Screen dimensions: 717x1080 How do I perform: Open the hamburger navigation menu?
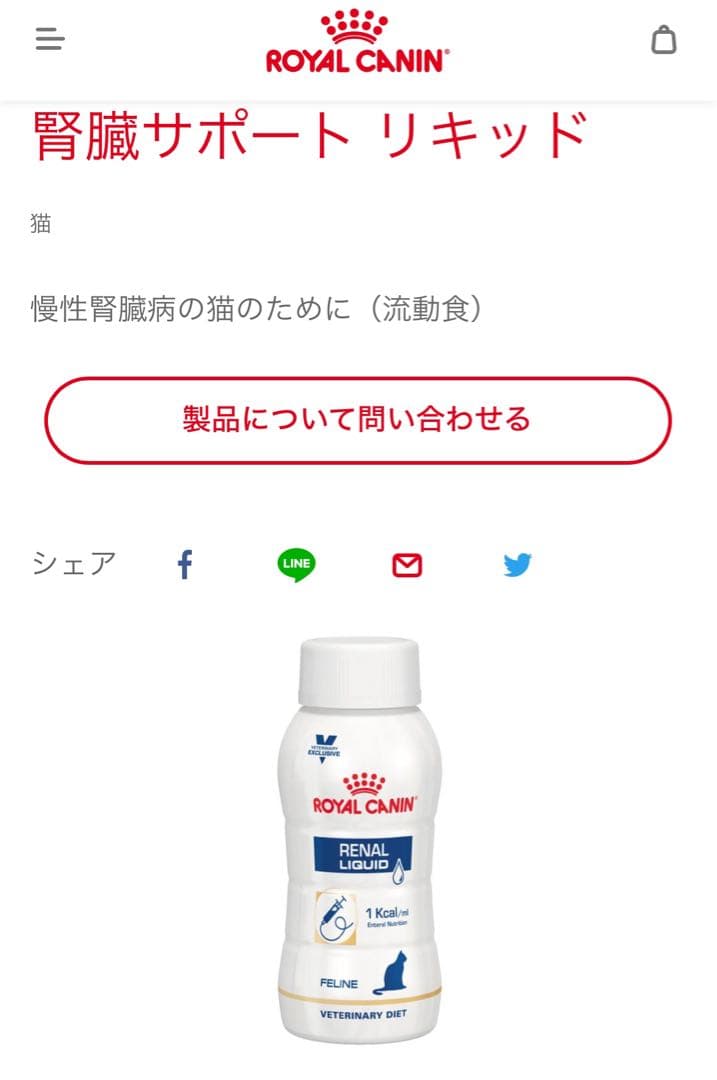[50, 39]
